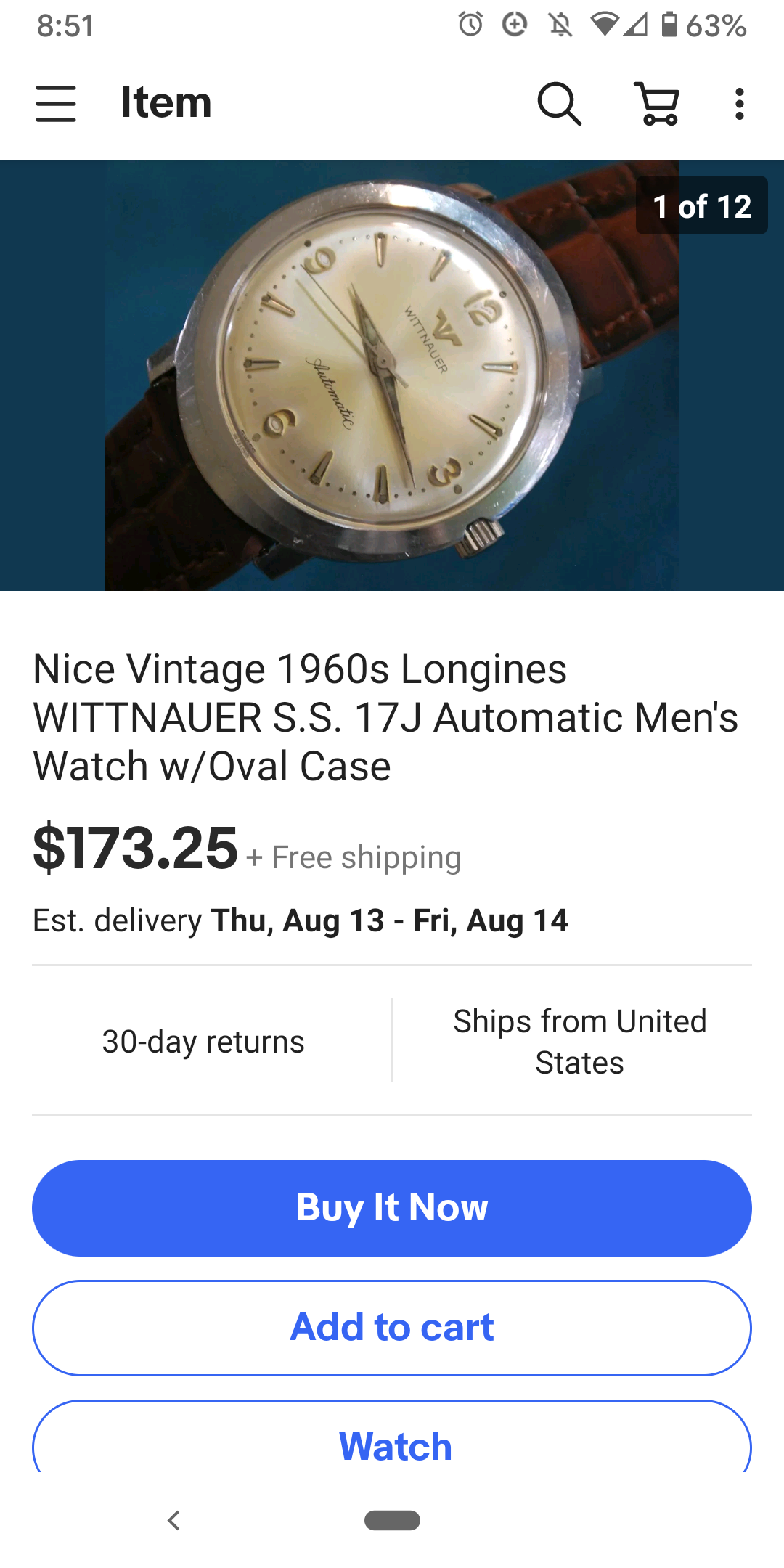The height and width of the screenshot is (1568, 784).
Task: Open the overflow options menu
Action: point(739,104)
